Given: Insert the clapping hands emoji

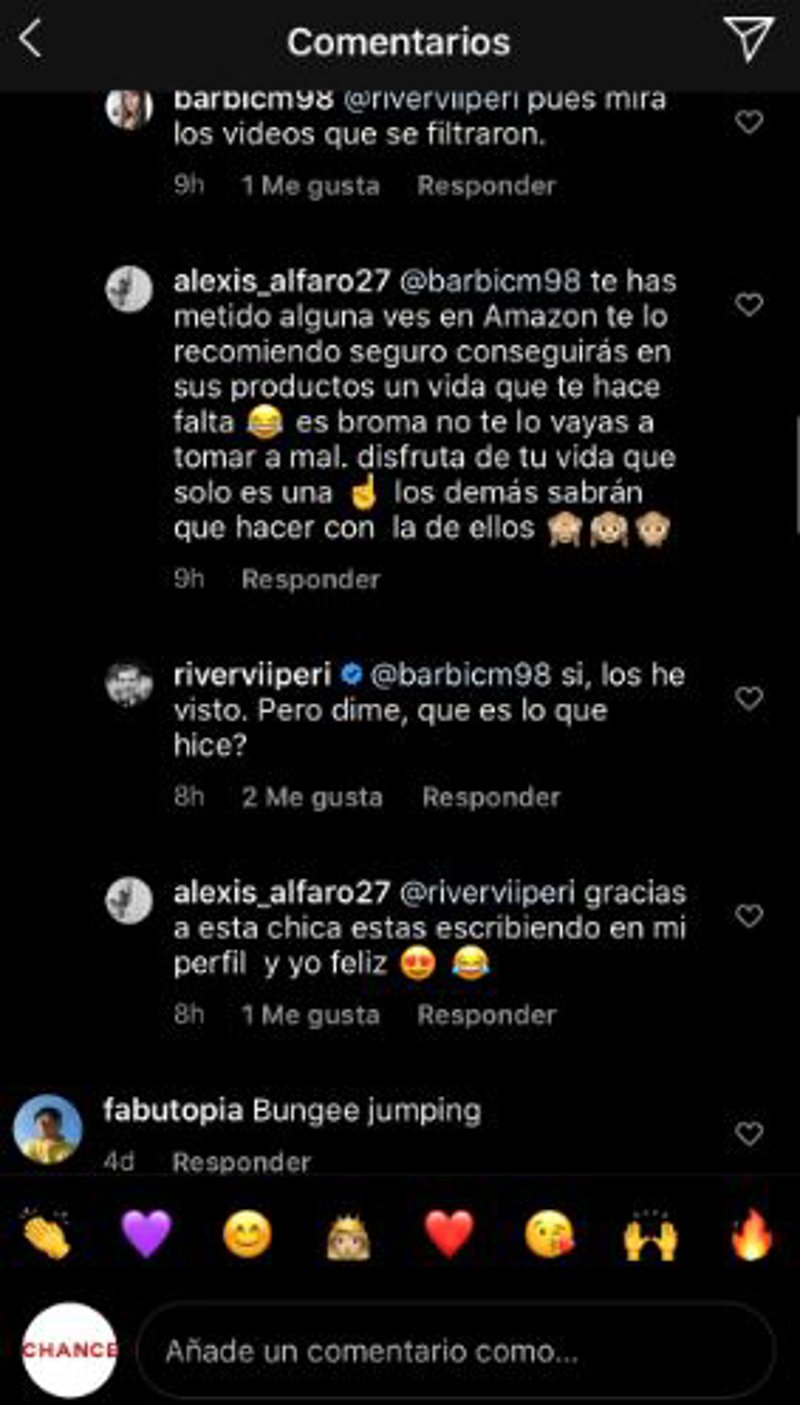Looking at the screenshot, I should point(46,1236).
